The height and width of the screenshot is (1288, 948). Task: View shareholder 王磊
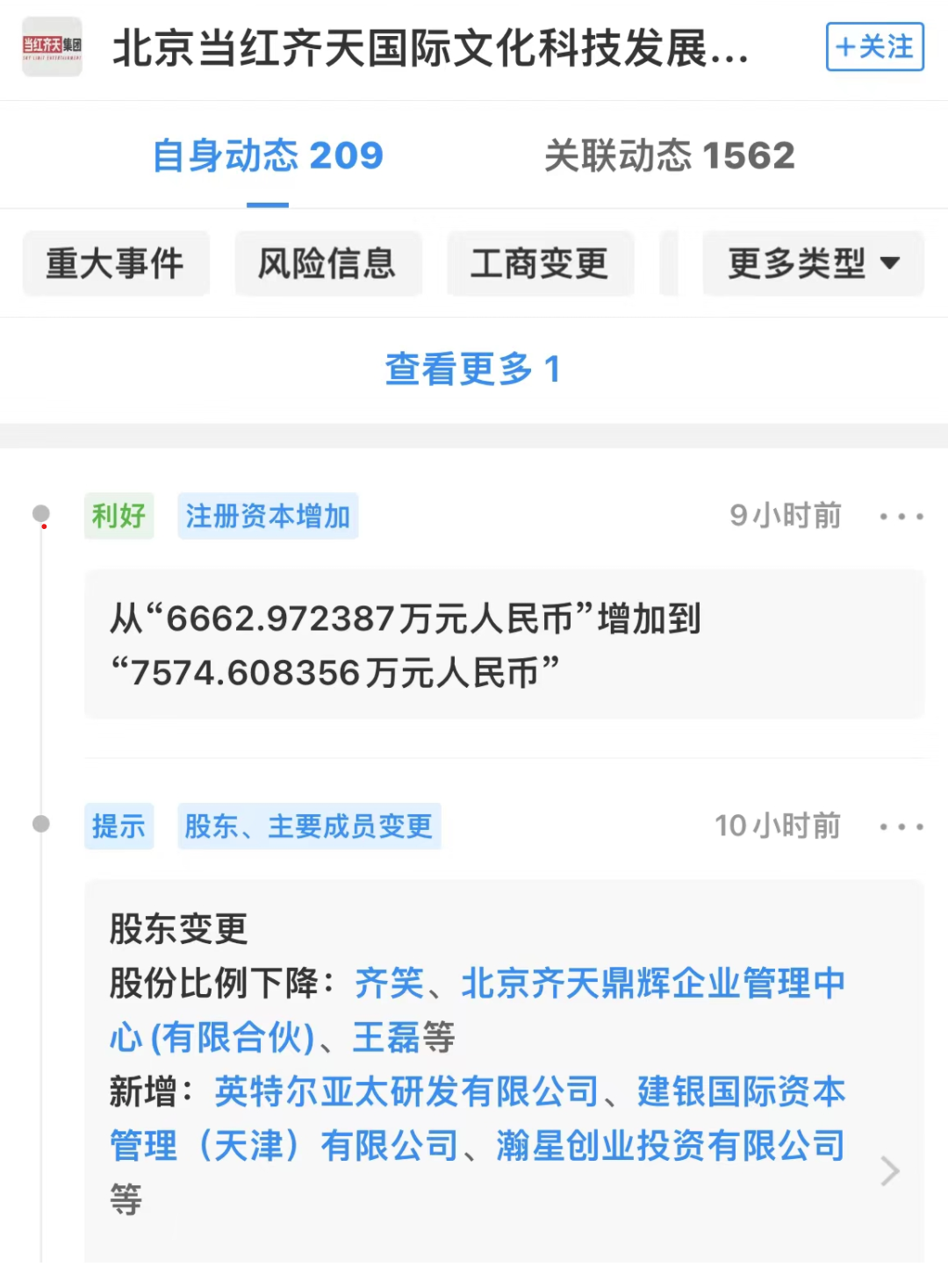(386, 1038)
